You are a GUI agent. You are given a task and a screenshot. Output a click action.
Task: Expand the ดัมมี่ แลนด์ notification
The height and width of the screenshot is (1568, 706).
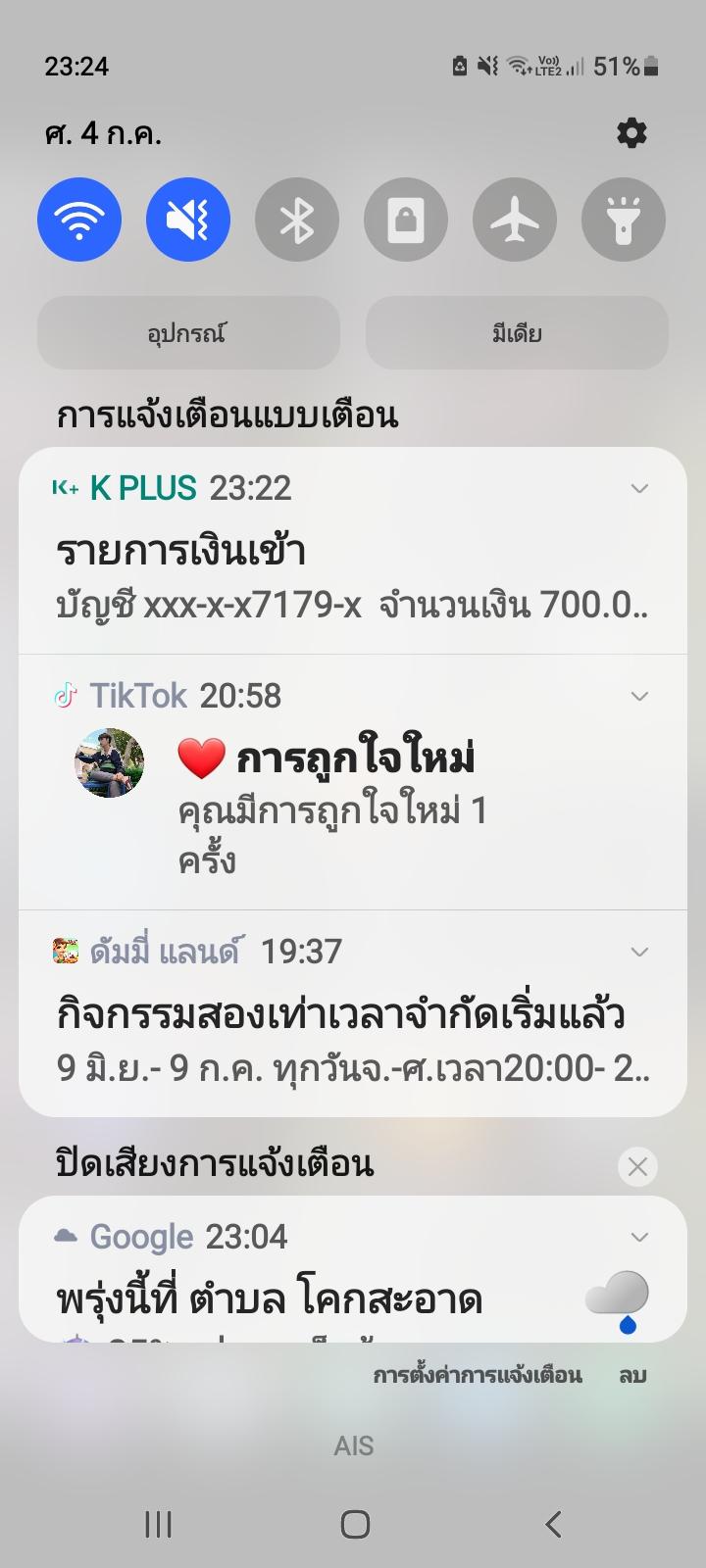[639, 952]
